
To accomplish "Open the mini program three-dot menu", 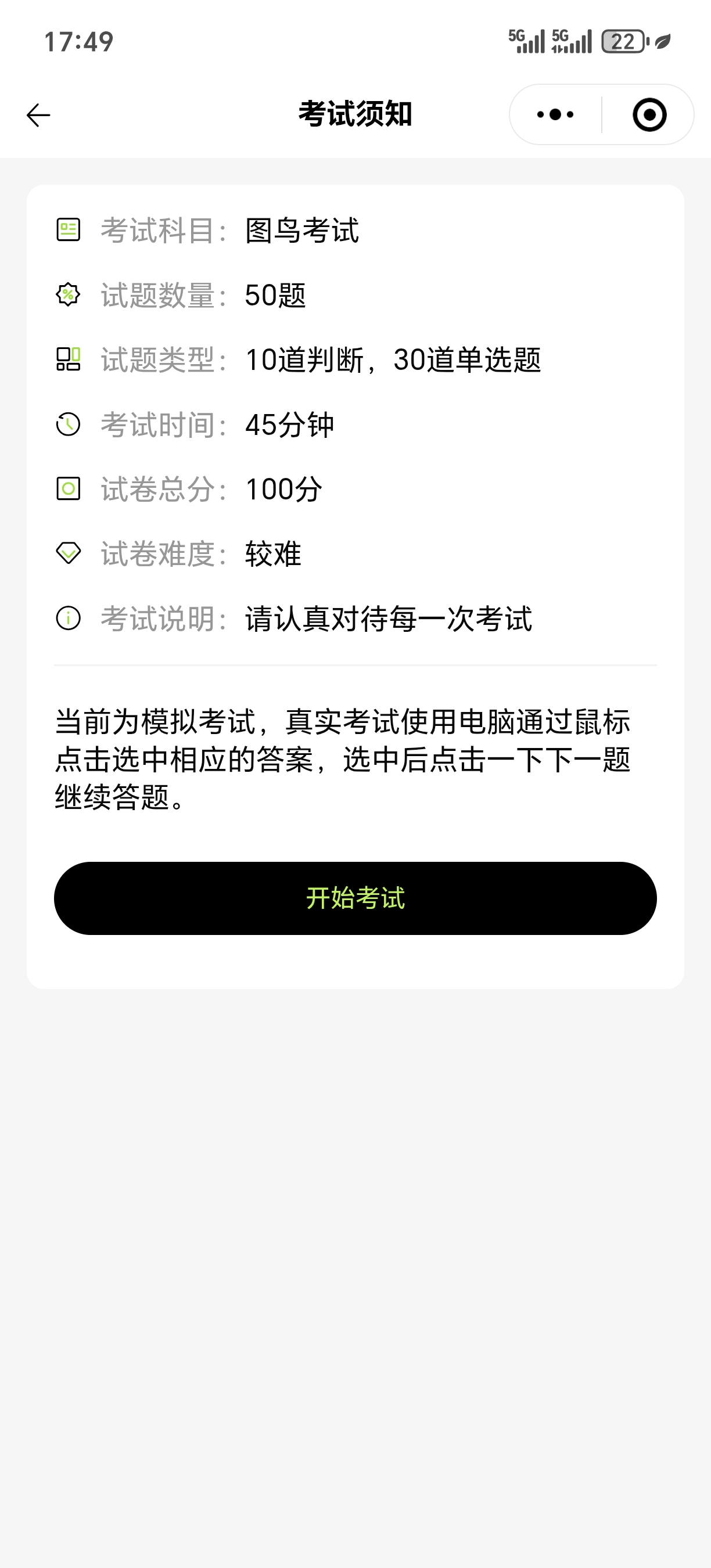I will pyautogui.click(x=555, y=114).
